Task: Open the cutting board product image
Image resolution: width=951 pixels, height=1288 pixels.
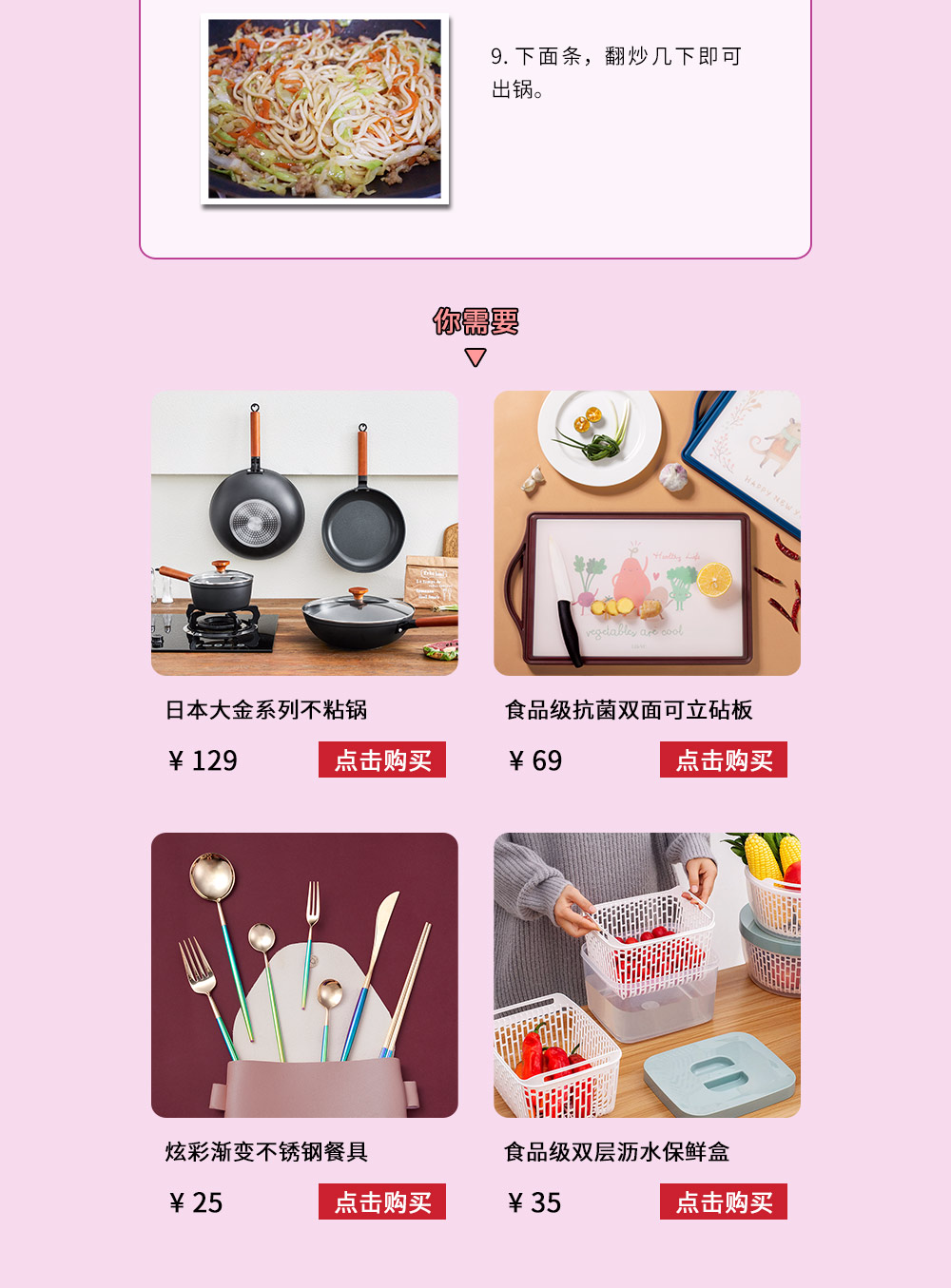Action: point(647,533)
